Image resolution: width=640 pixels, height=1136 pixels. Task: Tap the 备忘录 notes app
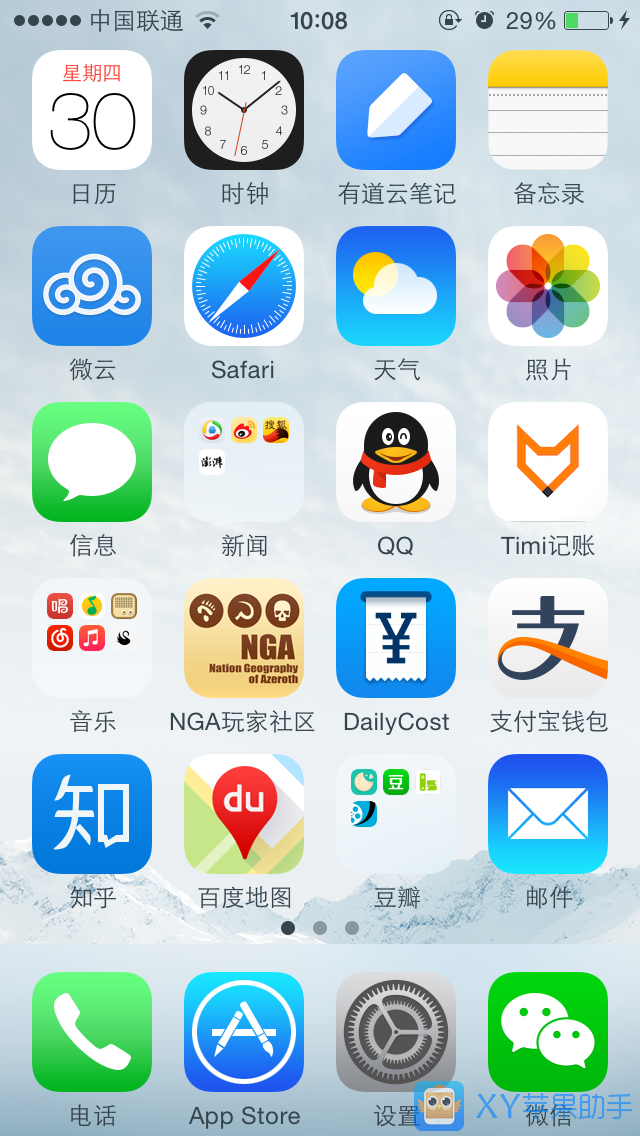[548, 110]
